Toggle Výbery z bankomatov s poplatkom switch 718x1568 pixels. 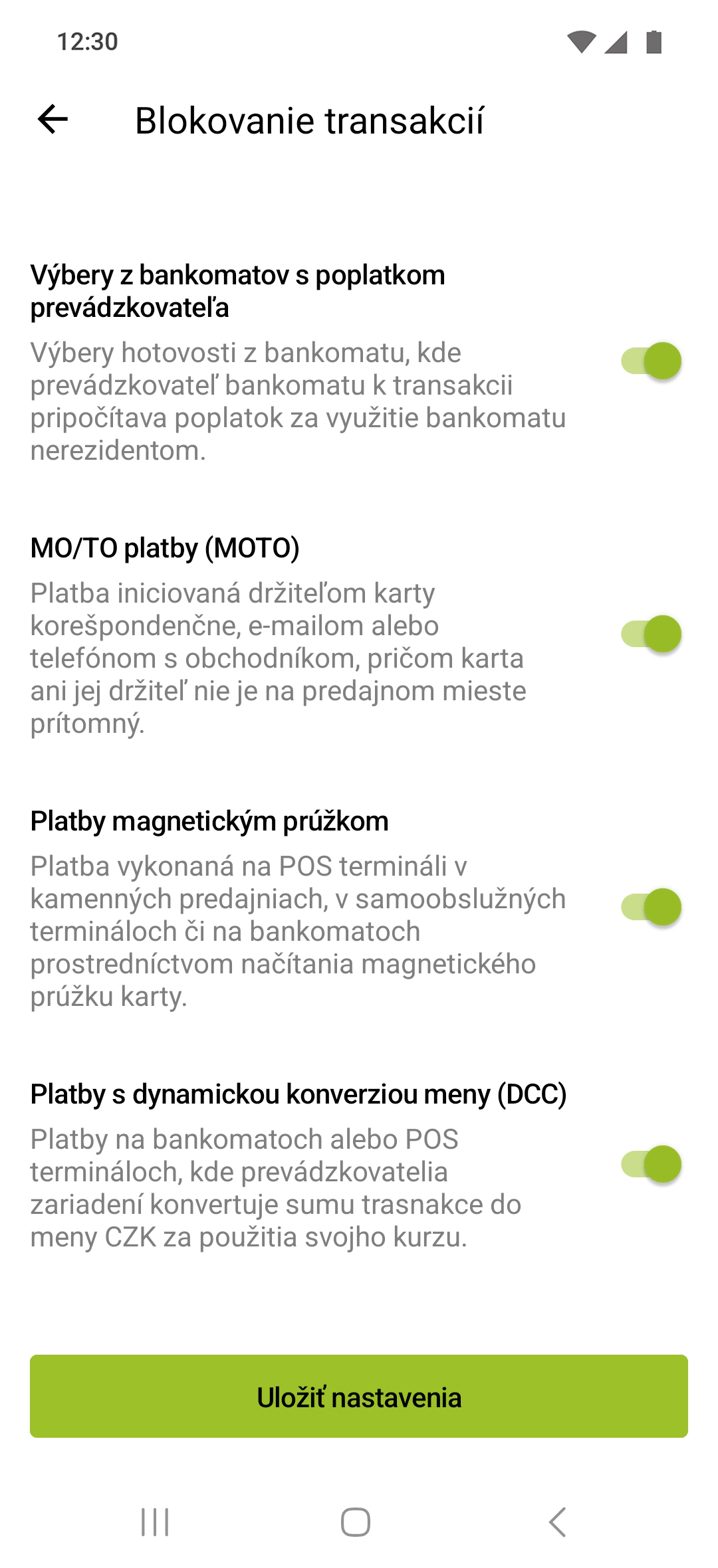[x=652, y=361]
